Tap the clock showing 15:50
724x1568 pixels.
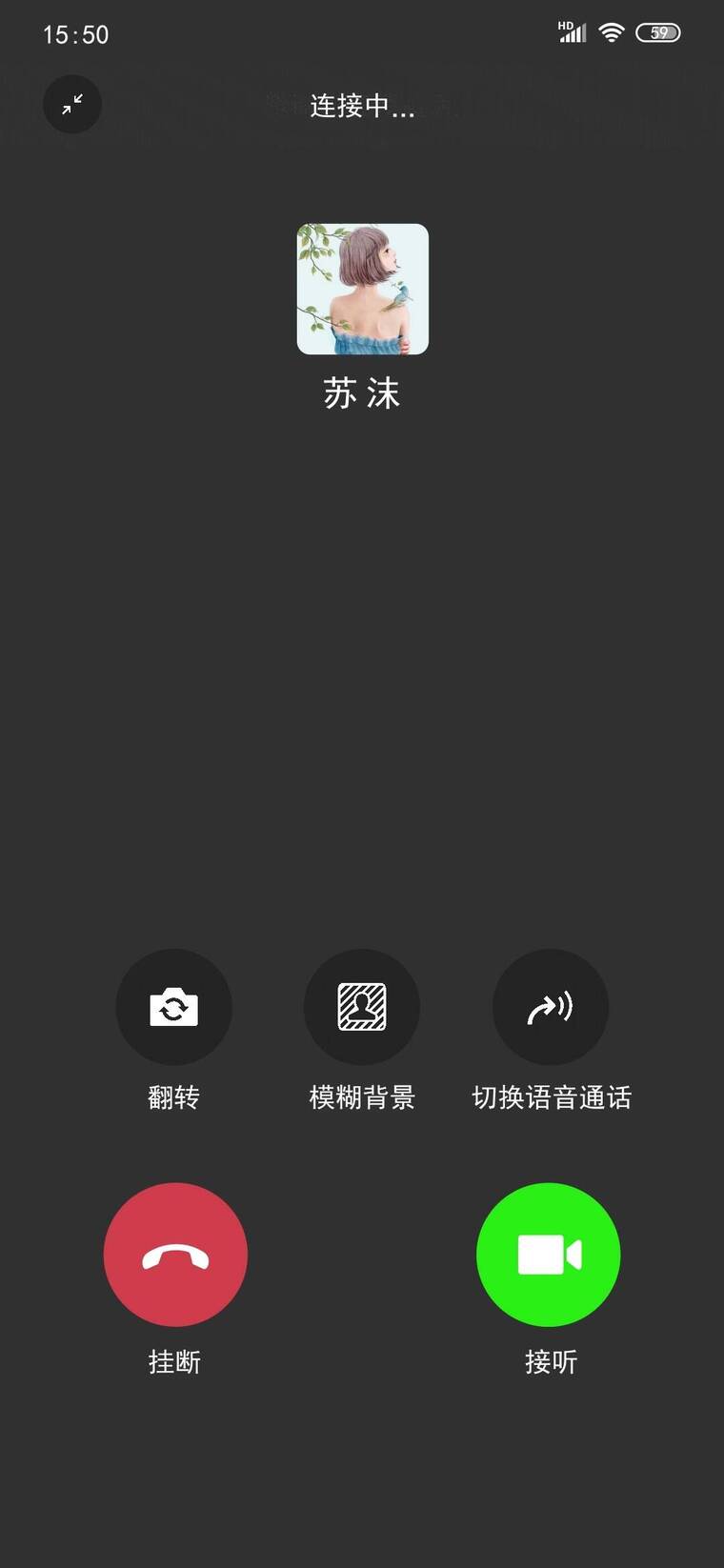click(x=76, y=33)
